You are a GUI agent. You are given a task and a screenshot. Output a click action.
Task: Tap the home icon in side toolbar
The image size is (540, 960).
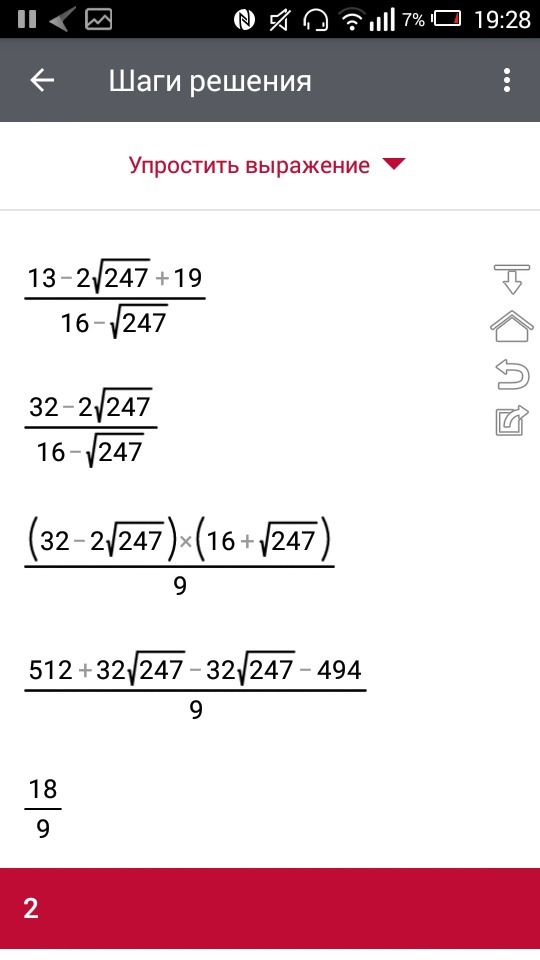click(x=512, y=326)
